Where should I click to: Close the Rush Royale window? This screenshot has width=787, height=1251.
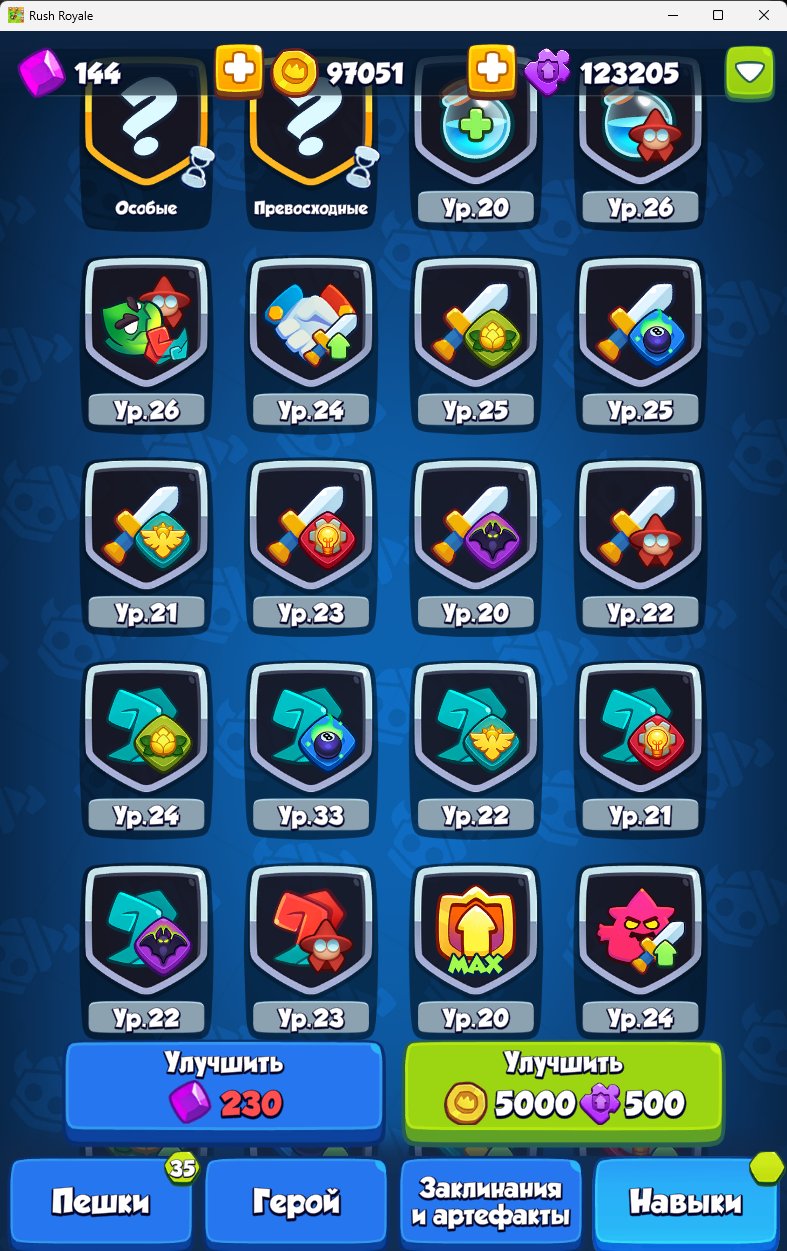click(x=763, y=15)
